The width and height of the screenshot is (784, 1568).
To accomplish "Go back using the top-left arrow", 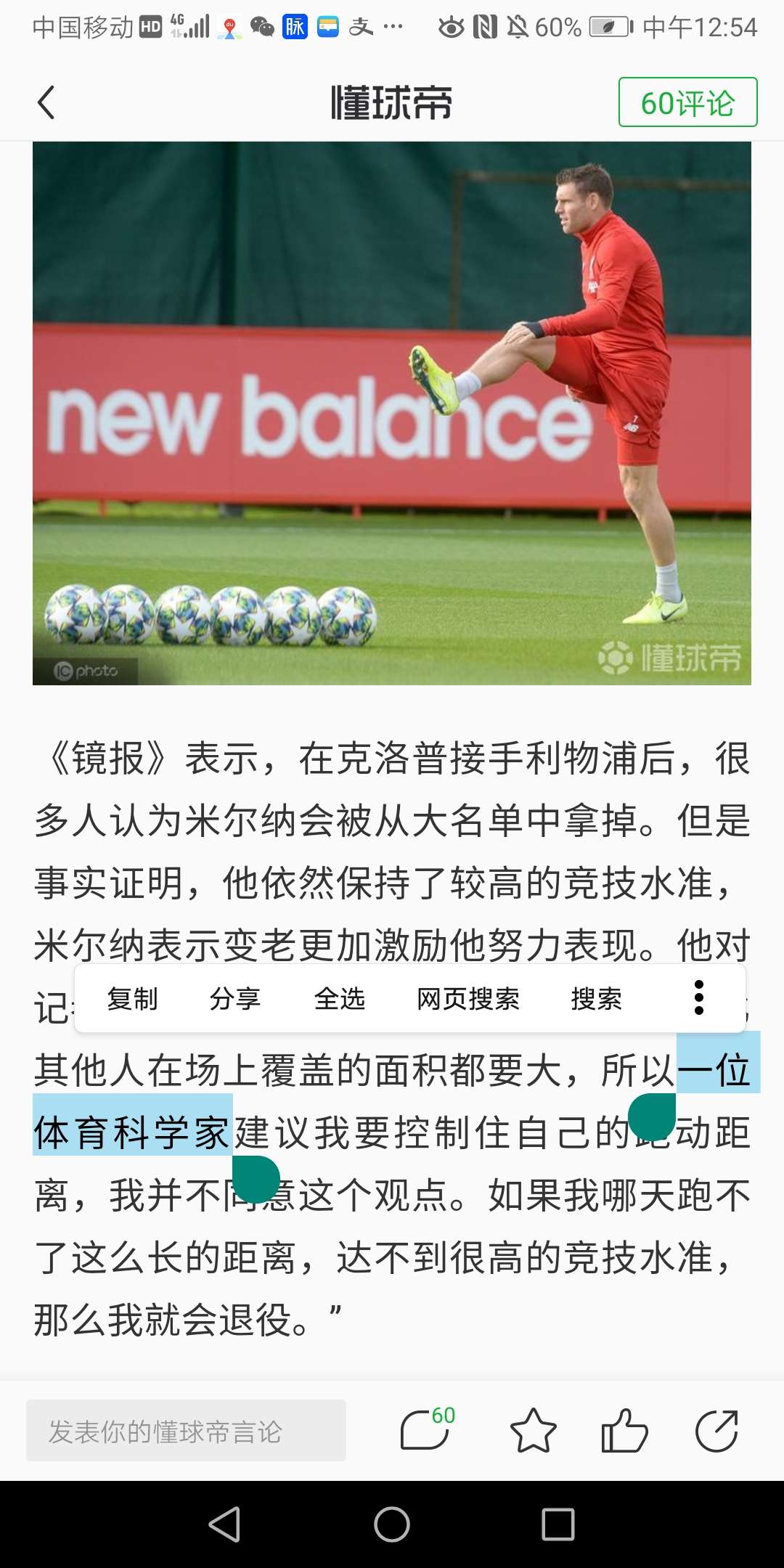I will click(x=46, y=102).
